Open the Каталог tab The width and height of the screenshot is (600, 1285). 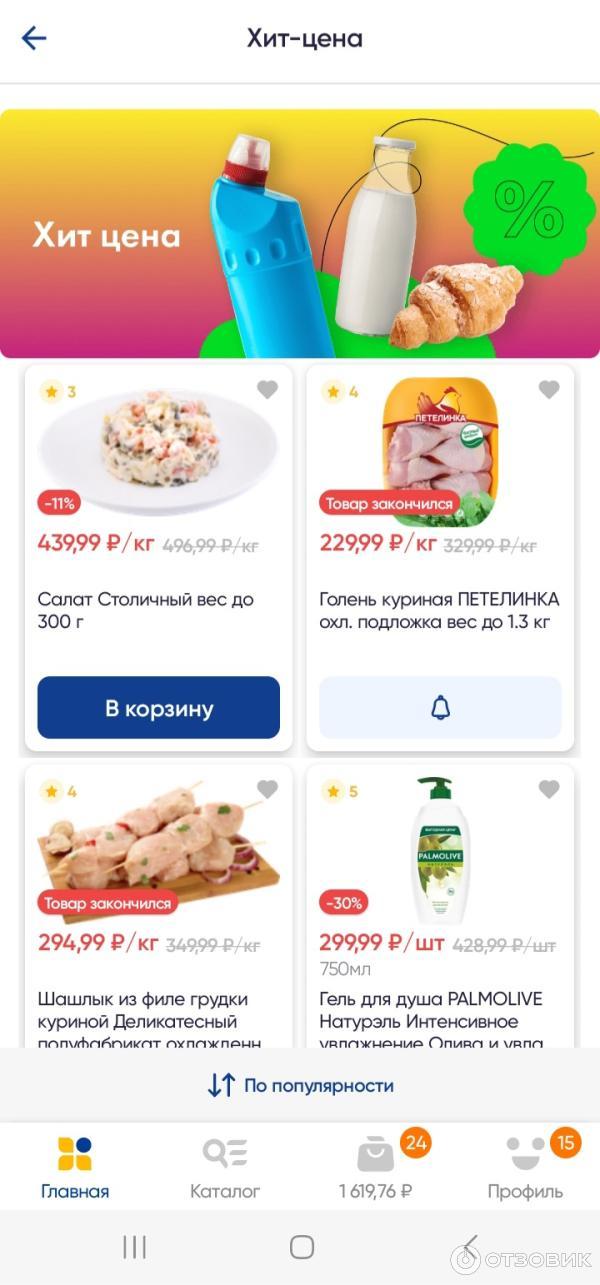coord(225,1168)
